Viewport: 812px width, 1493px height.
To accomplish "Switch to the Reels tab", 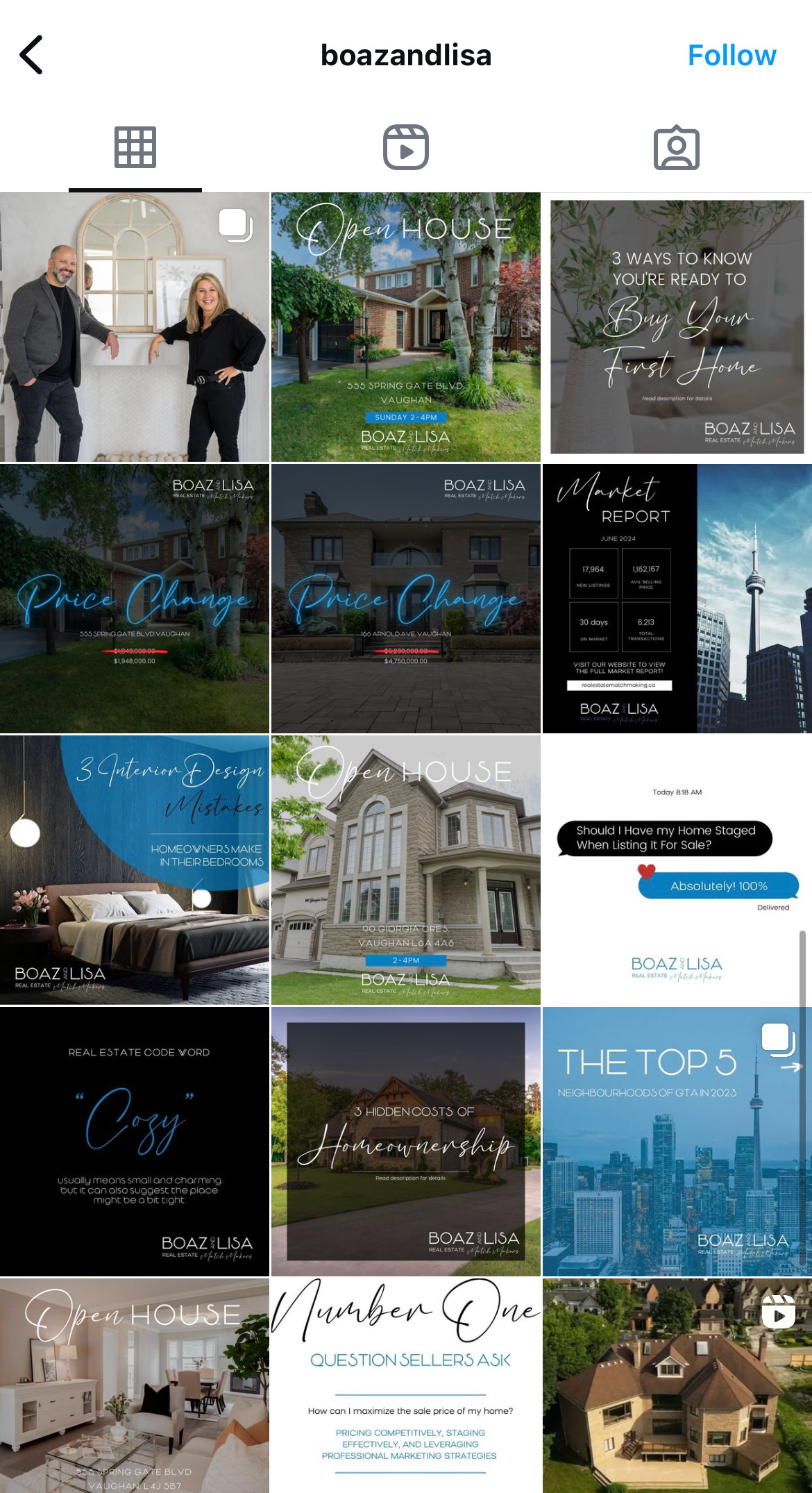I will [x=406, y=148].
